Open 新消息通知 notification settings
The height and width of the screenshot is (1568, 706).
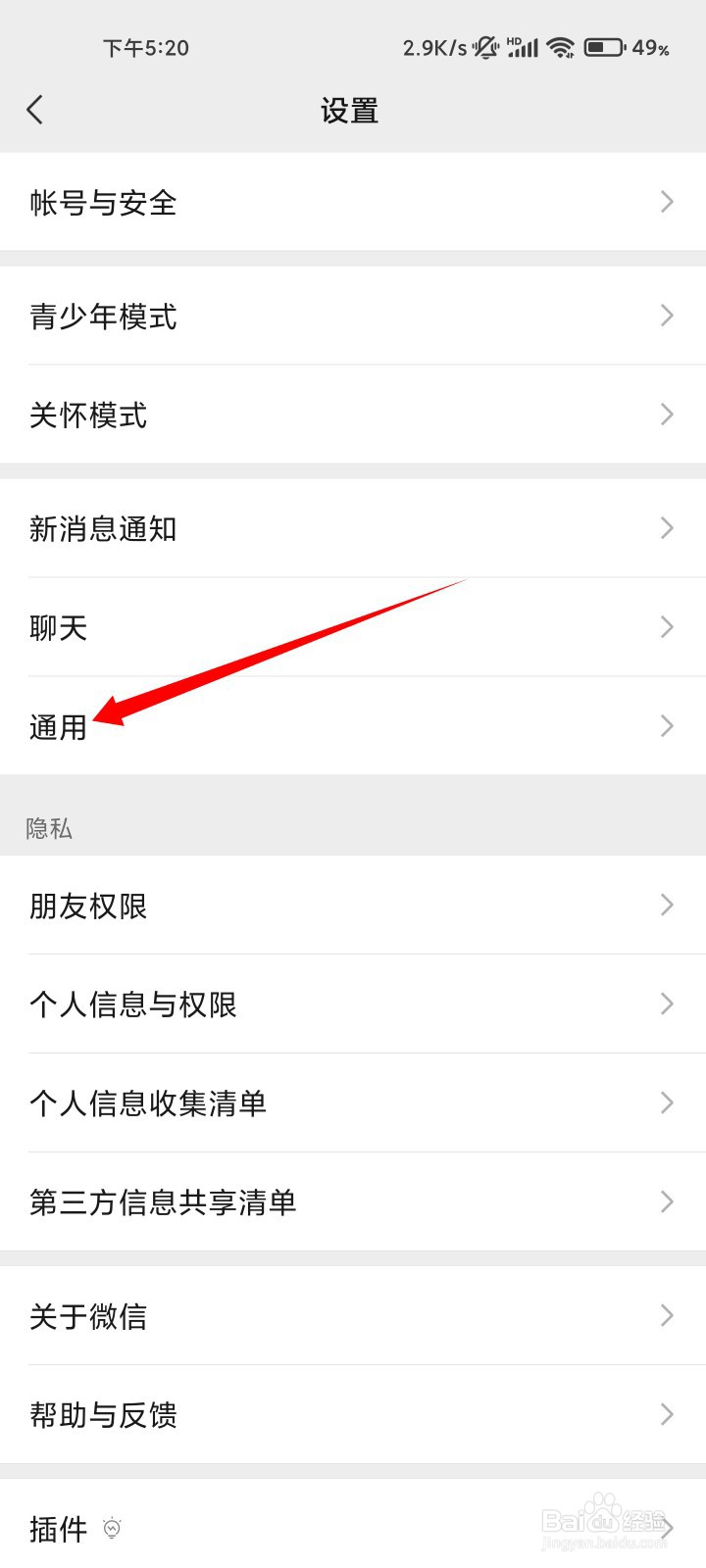click(x=353, y=528)
